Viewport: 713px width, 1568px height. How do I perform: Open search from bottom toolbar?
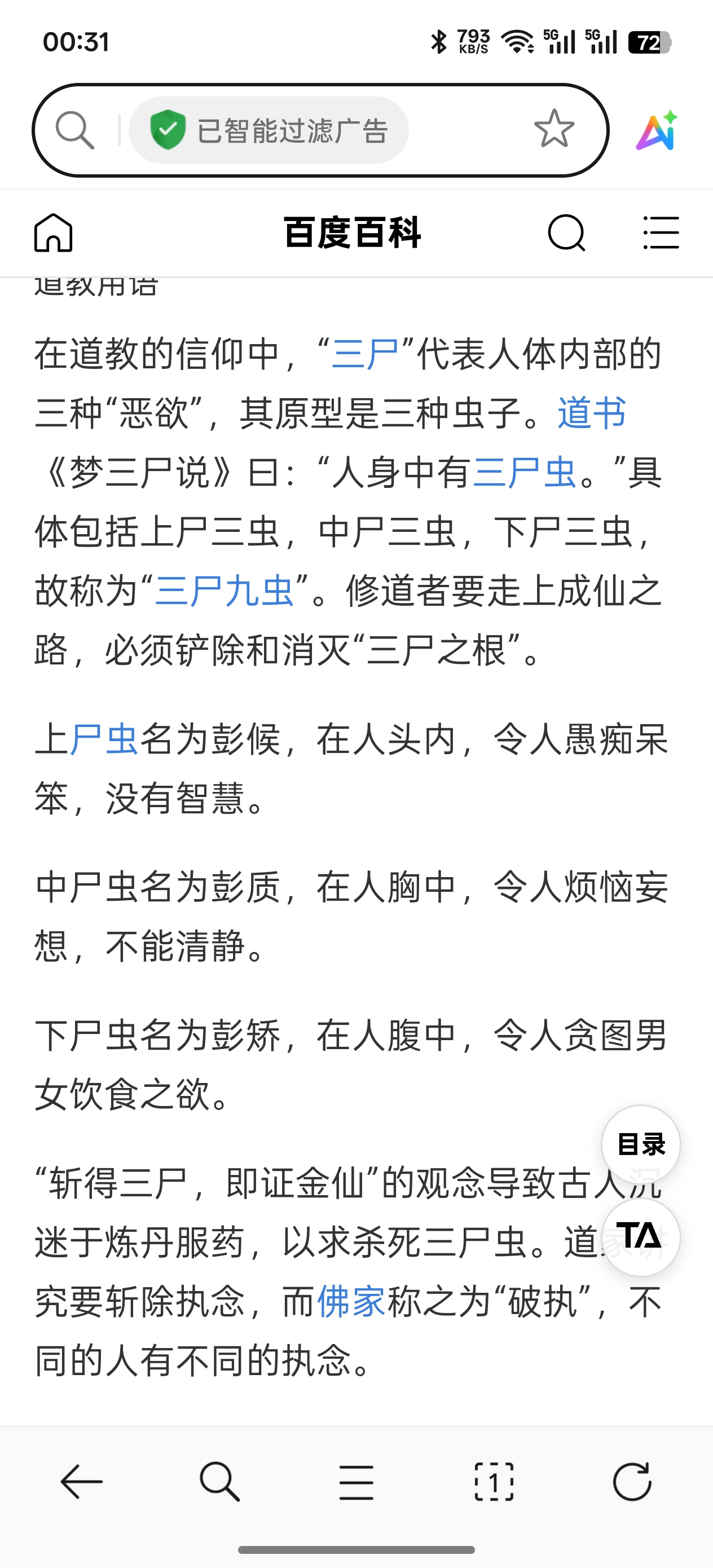click(x=219, y=1482)
